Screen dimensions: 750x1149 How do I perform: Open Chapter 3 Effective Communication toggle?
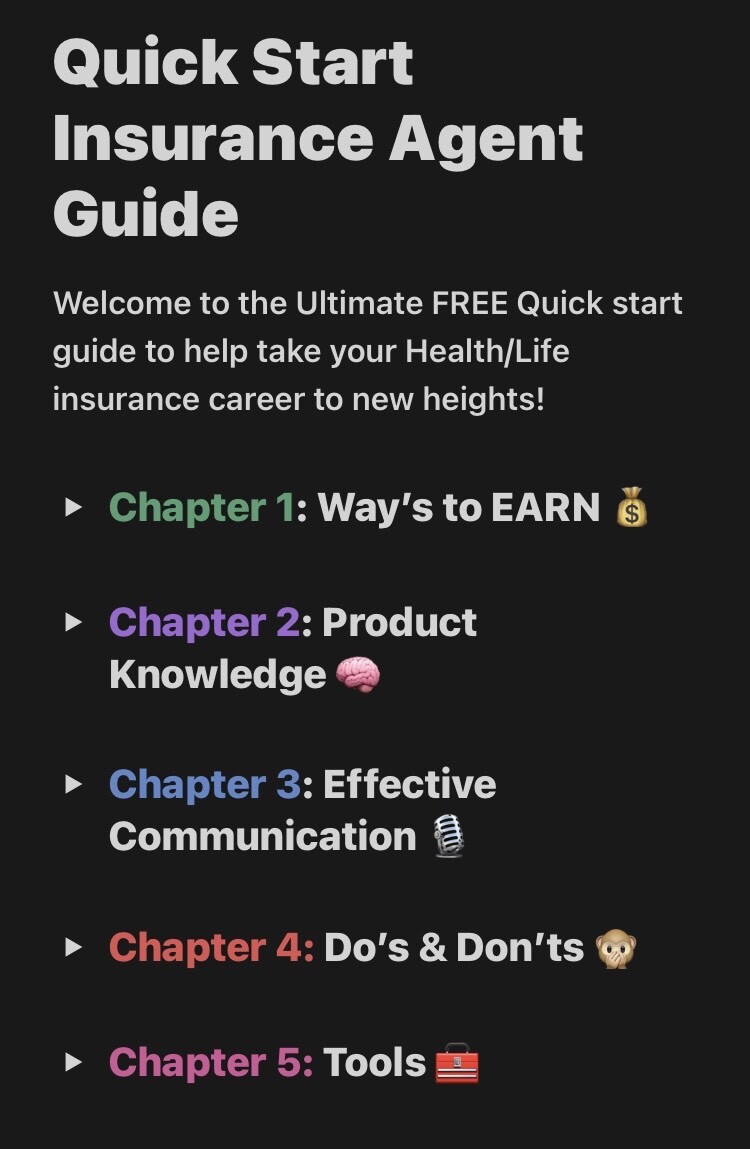tap(73, 785)
